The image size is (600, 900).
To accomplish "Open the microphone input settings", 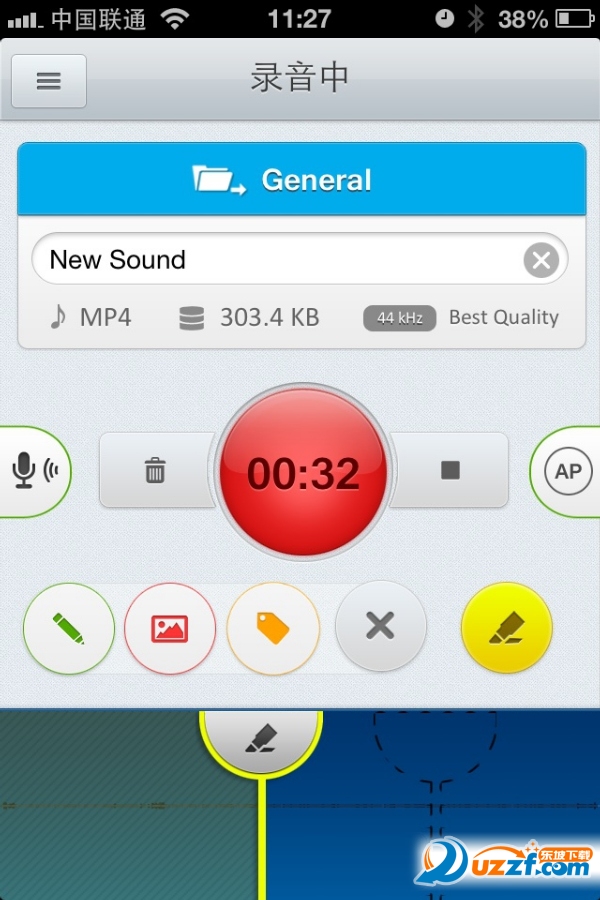I will [x=35, y=470].
